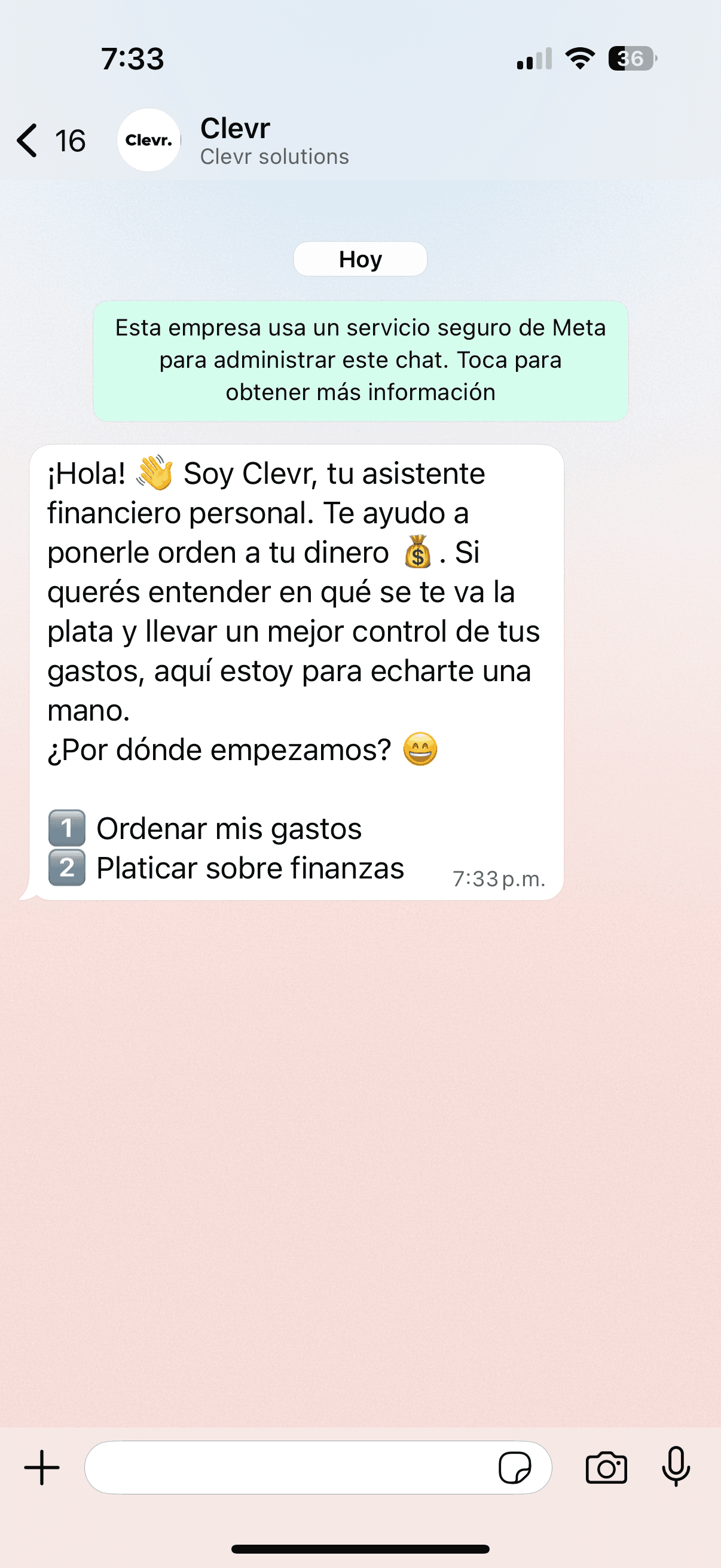Open the camera to take a photo
Viewport: 721px width, 1568px height.
(x=606, y=1468)
